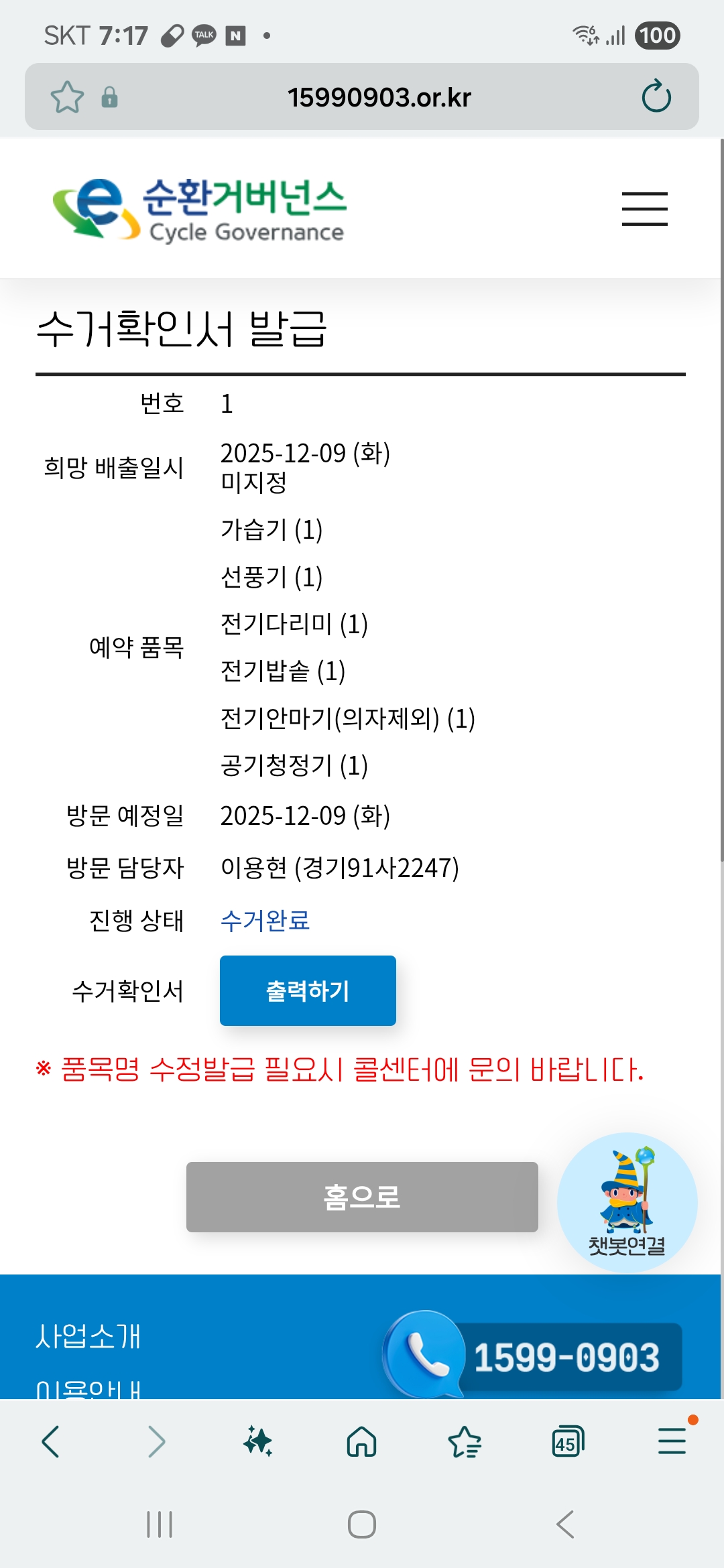Bookmark this page with the star icon
This screenshot has height=1568, width=724.
point(67,98)
